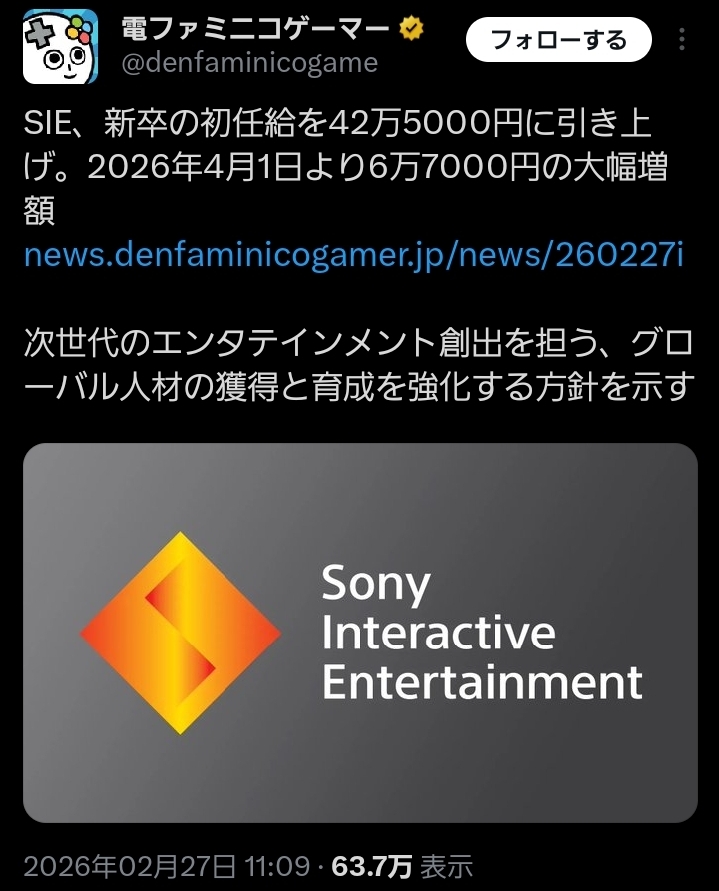The width and height of the screenshot is (719, 891).
Task: Open the @denfaminicogame account handle
Action: 249,64
